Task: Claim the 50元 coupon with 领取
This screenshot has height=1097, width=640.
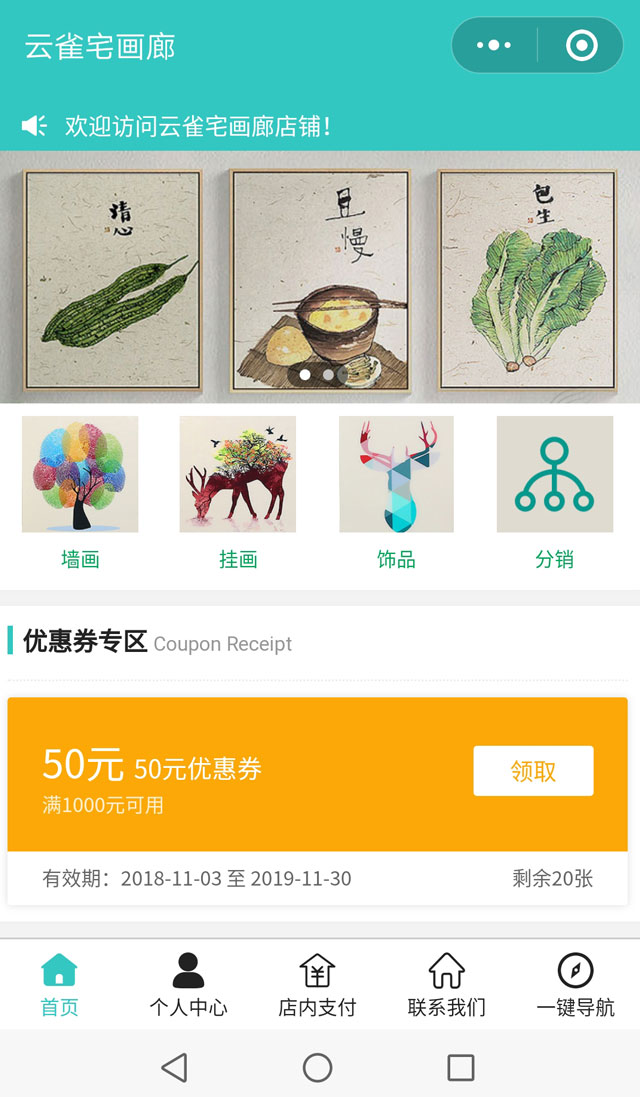Action: point(533,771)
